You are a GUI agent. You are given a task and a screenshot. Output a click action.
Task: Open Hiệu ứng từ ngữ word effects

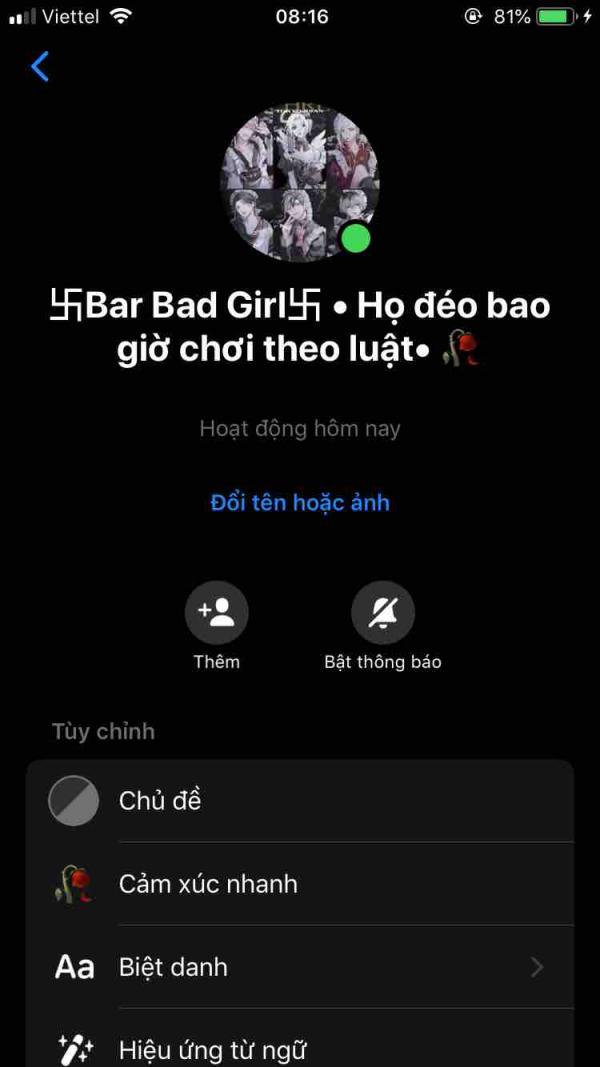[300, 1041]
